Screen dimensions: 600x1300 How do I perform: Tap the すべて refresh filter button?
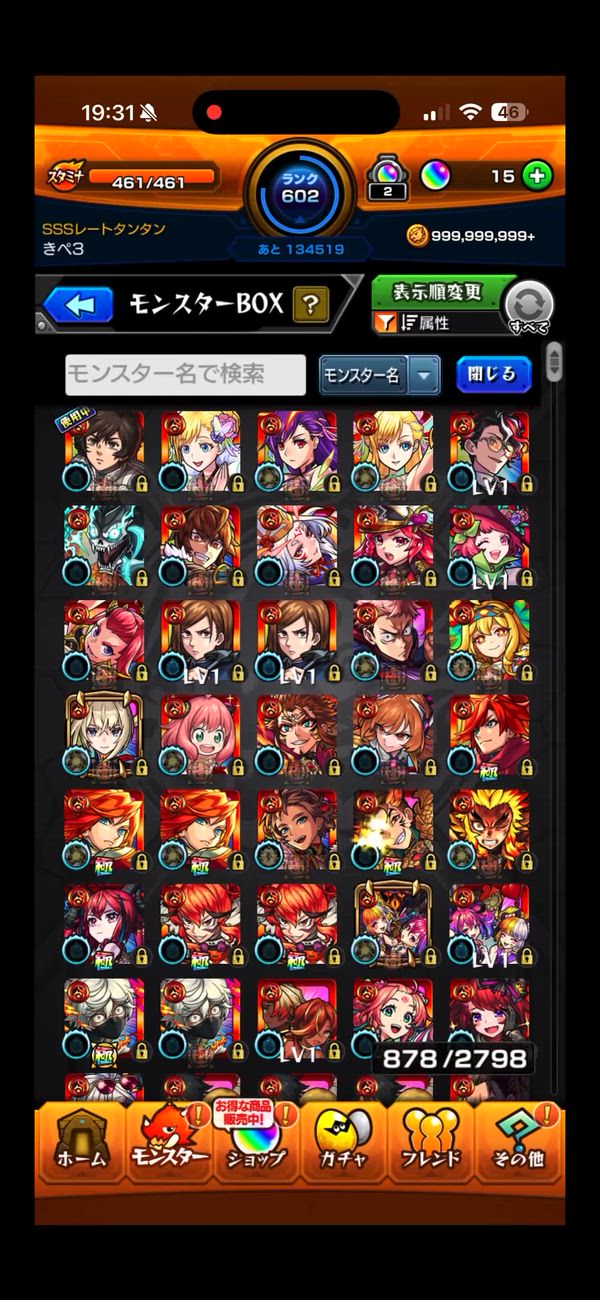[x=528, y=304]
